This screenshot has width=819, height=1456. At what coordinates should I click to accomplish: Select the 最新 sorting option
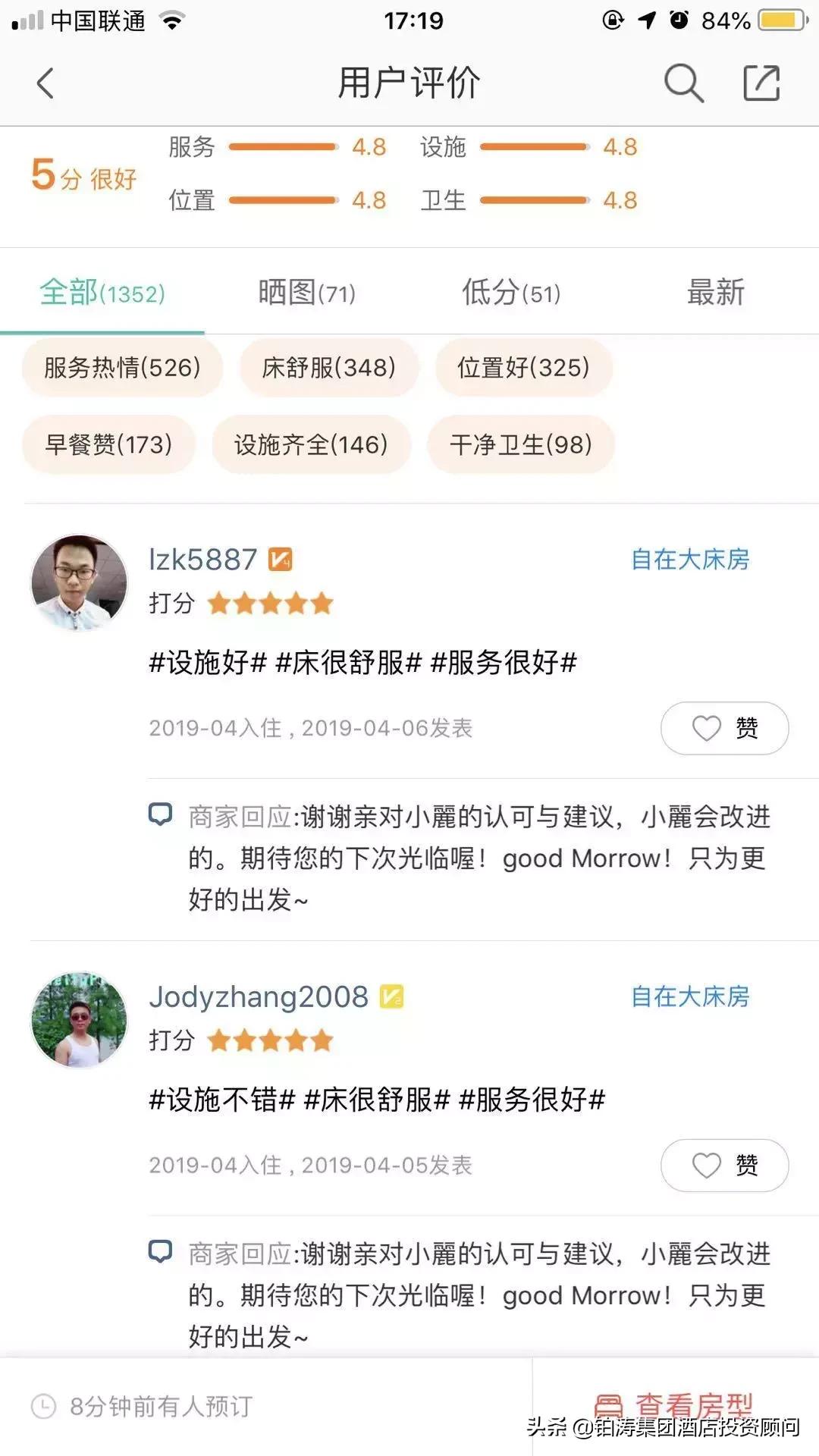tap(717, 292)
